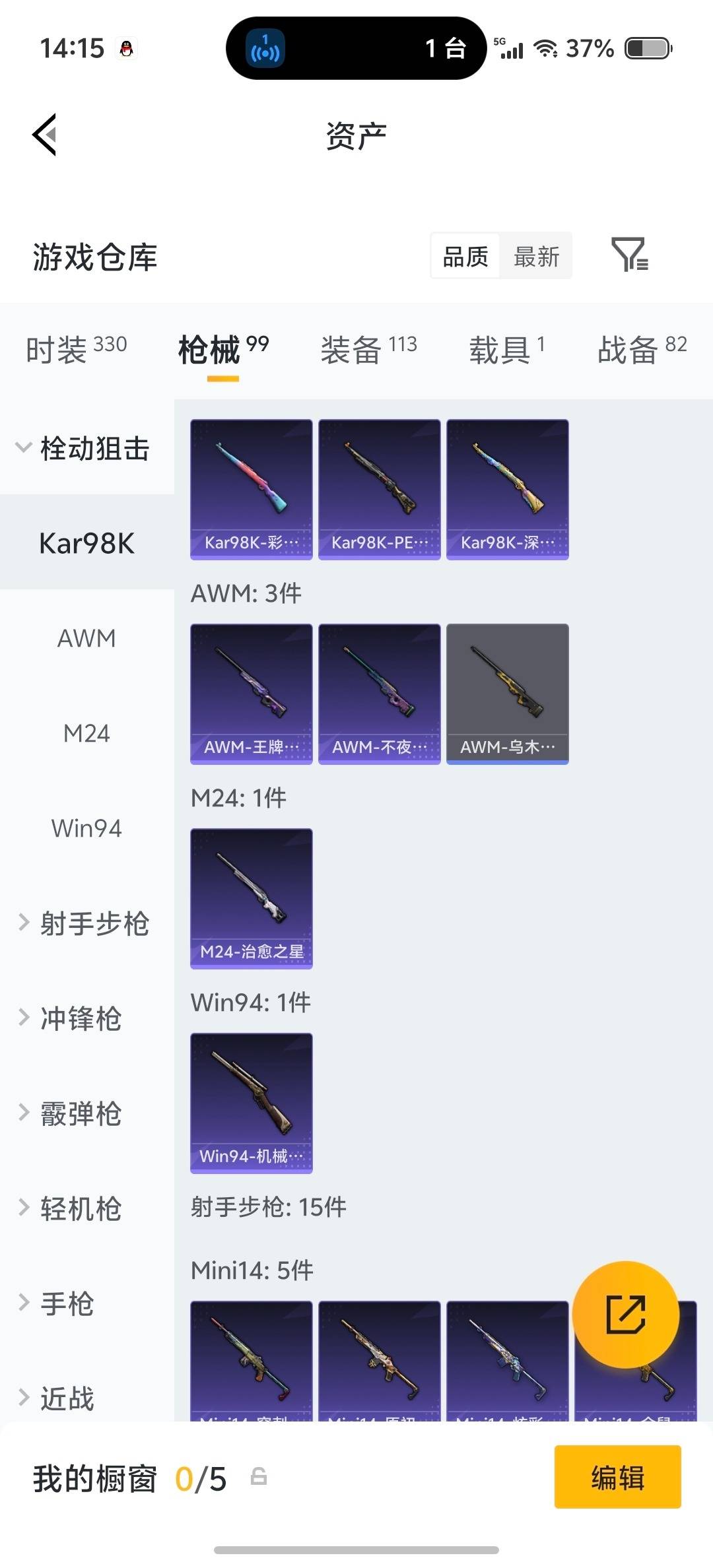Select the AWM-乌木 skin card
The width and height of the screenshot is (713, 1568).
(x=507, y=693)
